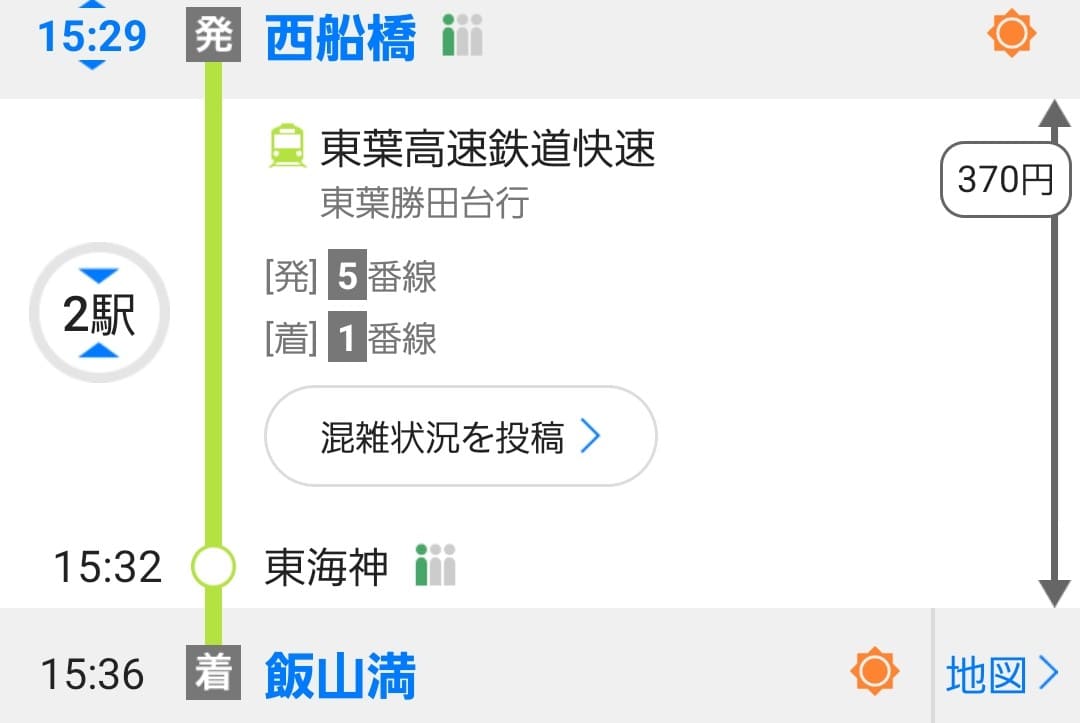Image resolution: width=1080 pixels, height=723 pixels.
Task: Tap the 混雑状況を投稿 button
Action: point(460,437)
